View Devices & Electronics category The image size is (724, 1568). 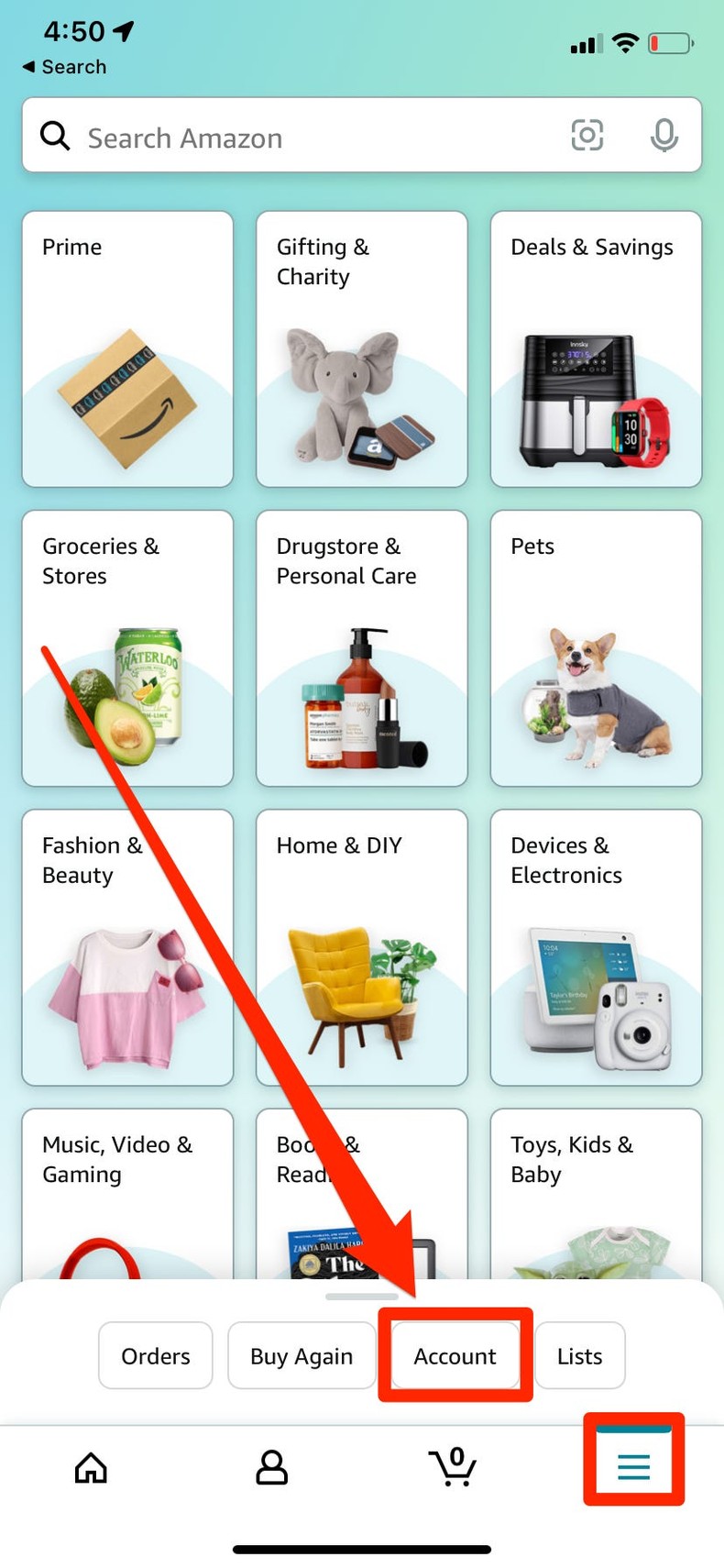[596, 946]
